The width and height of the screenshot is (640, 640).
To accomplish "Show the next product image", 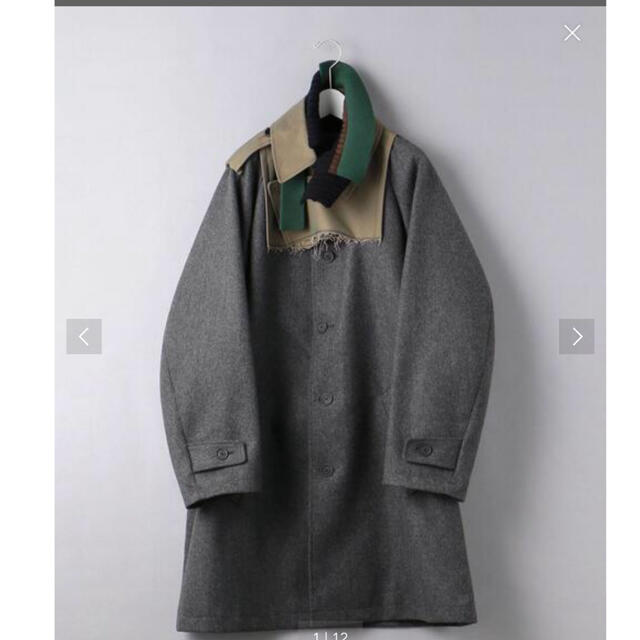I will click(x=576, y=337).
